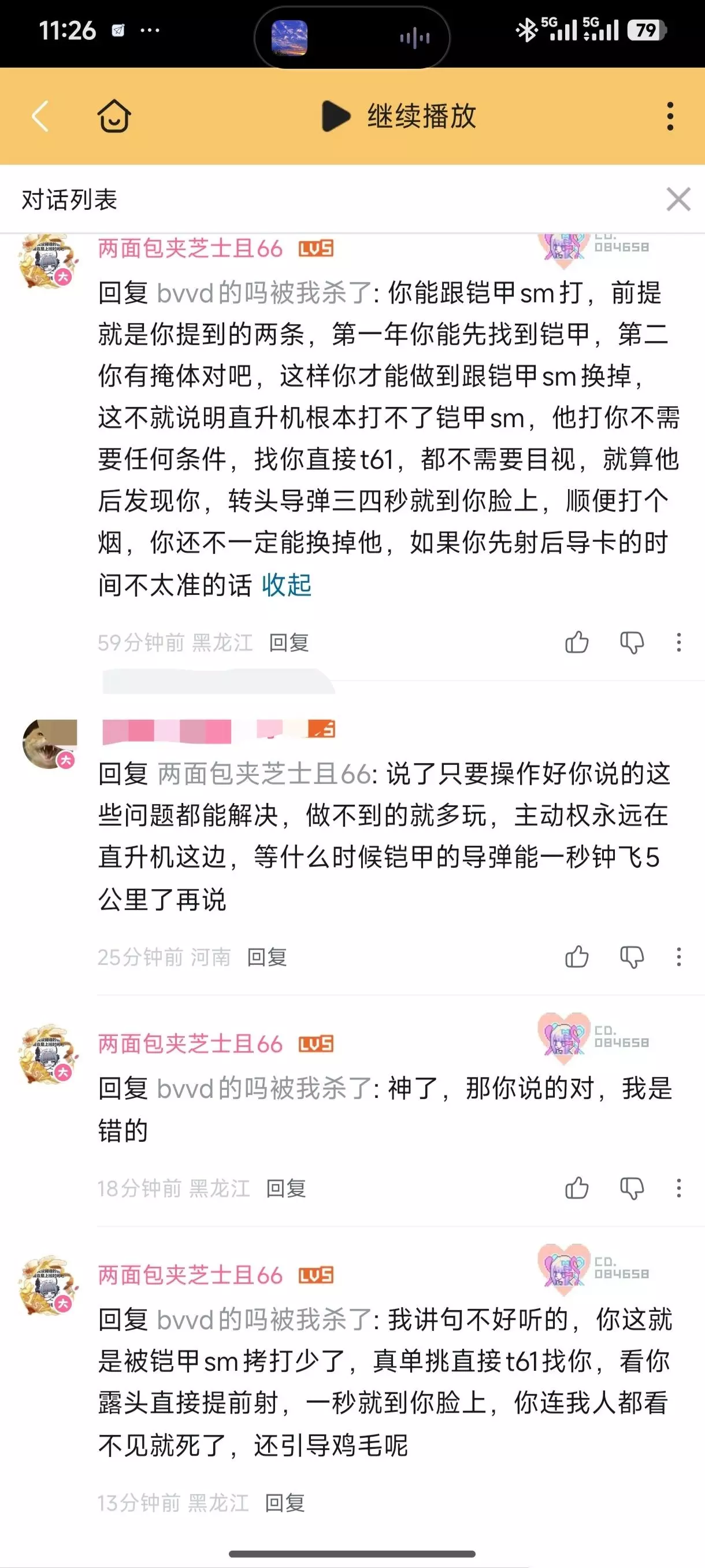705x1568 pixels.
Task: Dislike the comment posted 59分钟前
Action: click(632, 643)
